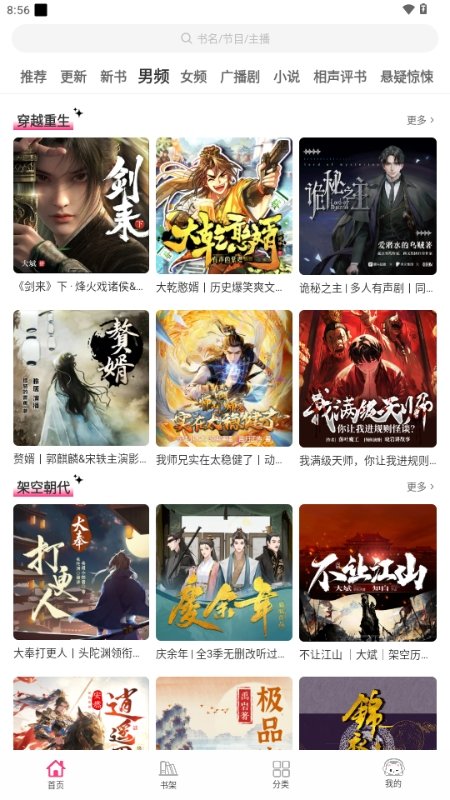Switch to the 推荐 tab
Screen dimensions: 450x800
(34, 77)
